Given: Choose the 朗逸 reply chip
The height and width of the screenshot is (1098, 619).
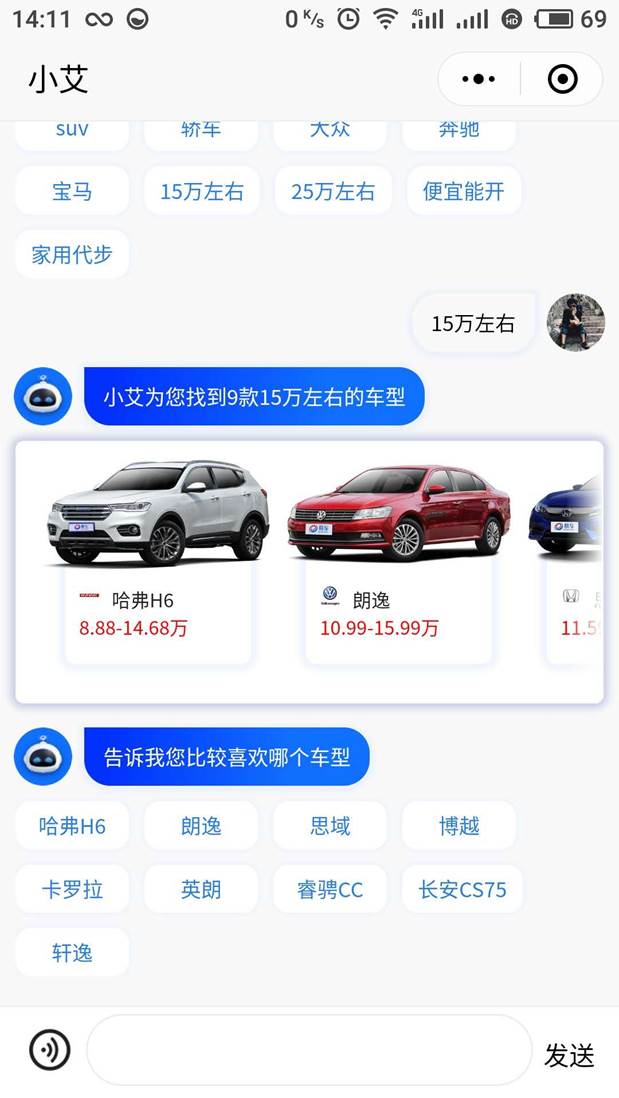Looking at the screenshot, I should (x=201, y=826).
